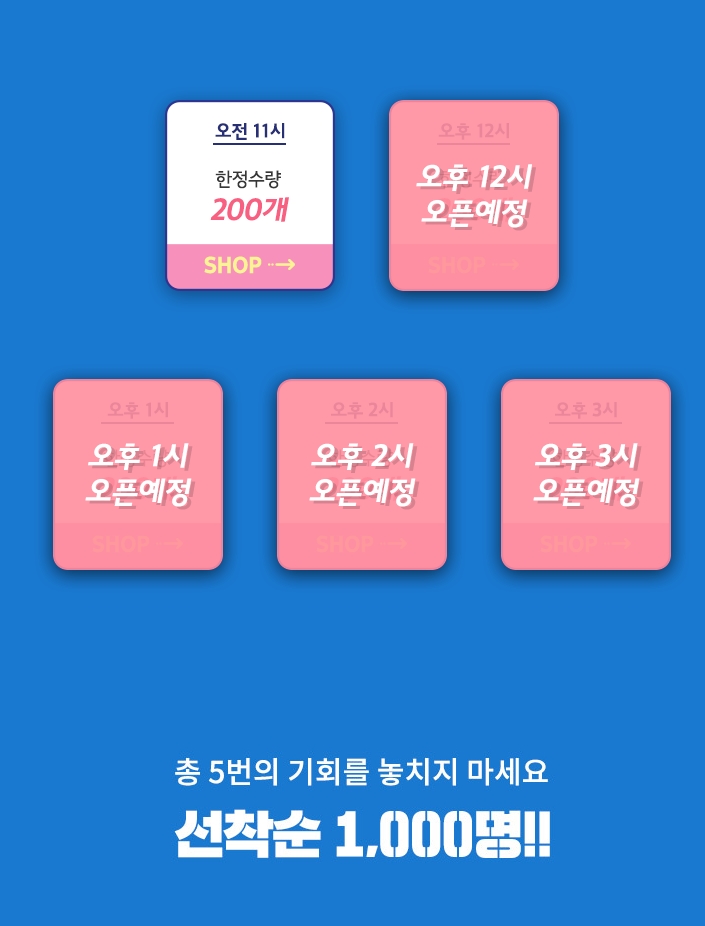Select the 오후 1시 오픈예정 card
This screenshot has height=926, width=705.
(x=138, y=474)
